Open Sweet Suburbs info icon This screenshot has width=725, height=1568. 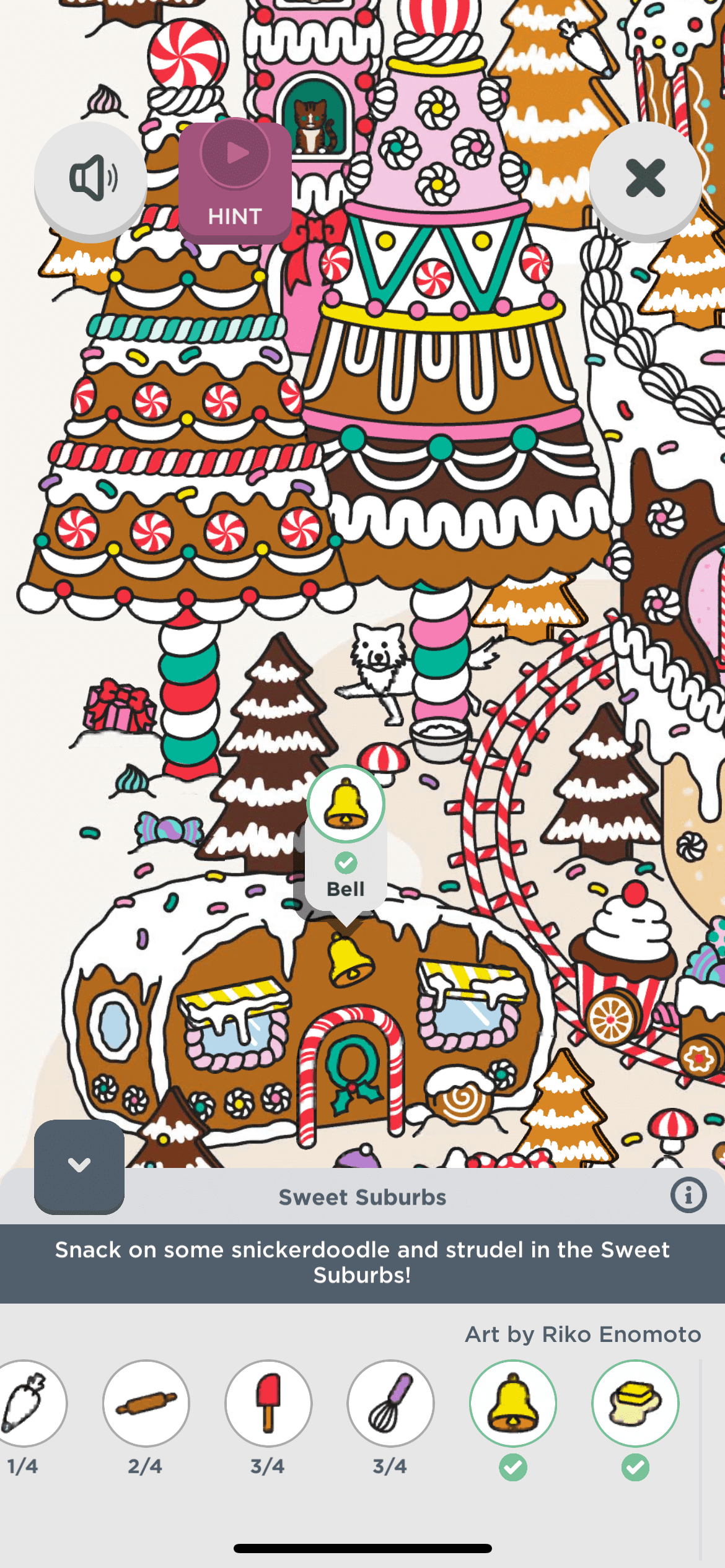[x=688, y=1195]
